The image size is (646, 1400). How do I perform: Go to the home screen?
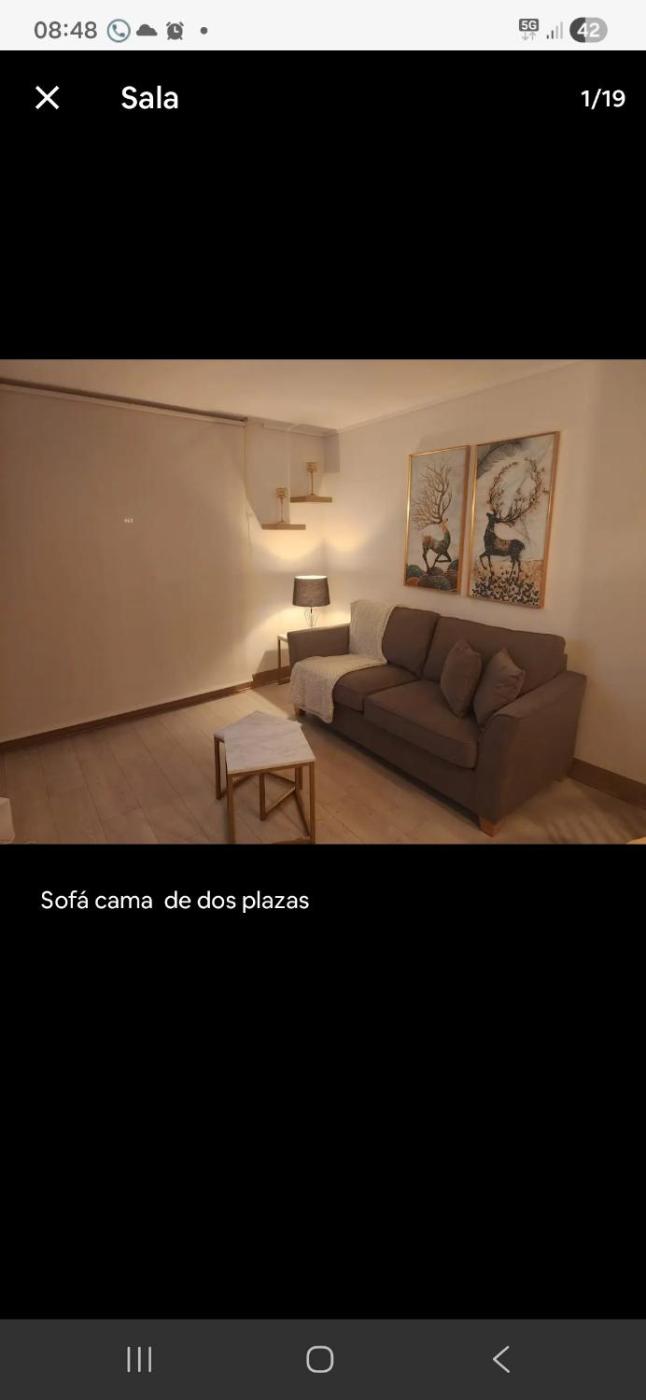pos(320,1358)
